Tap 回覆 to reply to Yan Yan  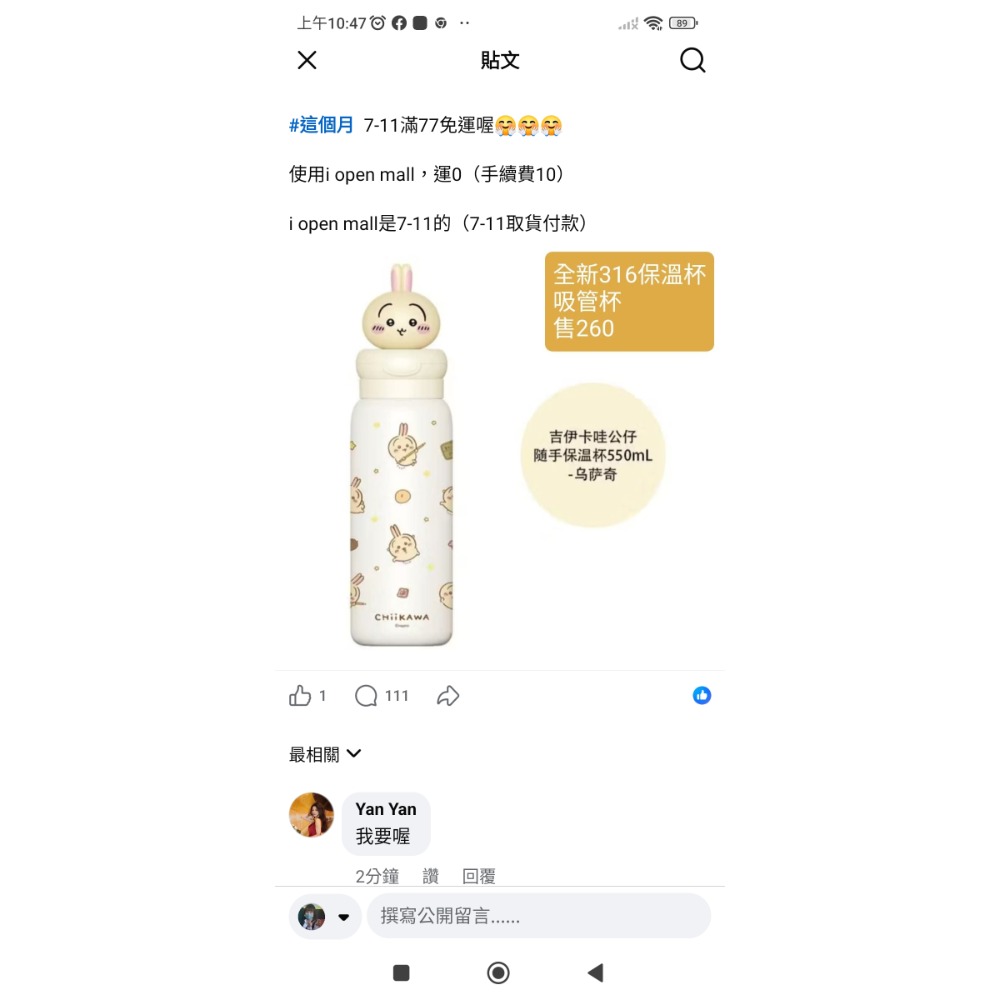pyautogui.click(x=479, y=876)
